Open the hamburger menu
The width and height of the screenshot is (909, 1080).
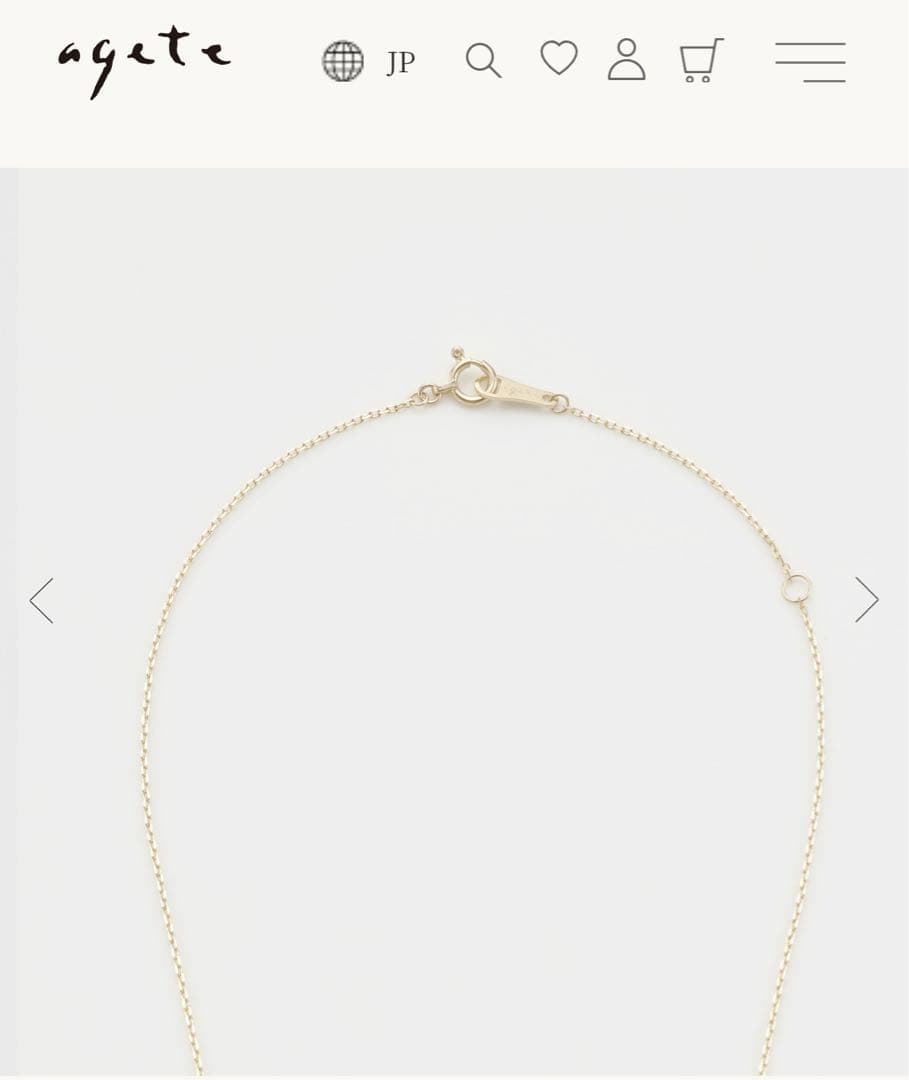tap(810, 62)
